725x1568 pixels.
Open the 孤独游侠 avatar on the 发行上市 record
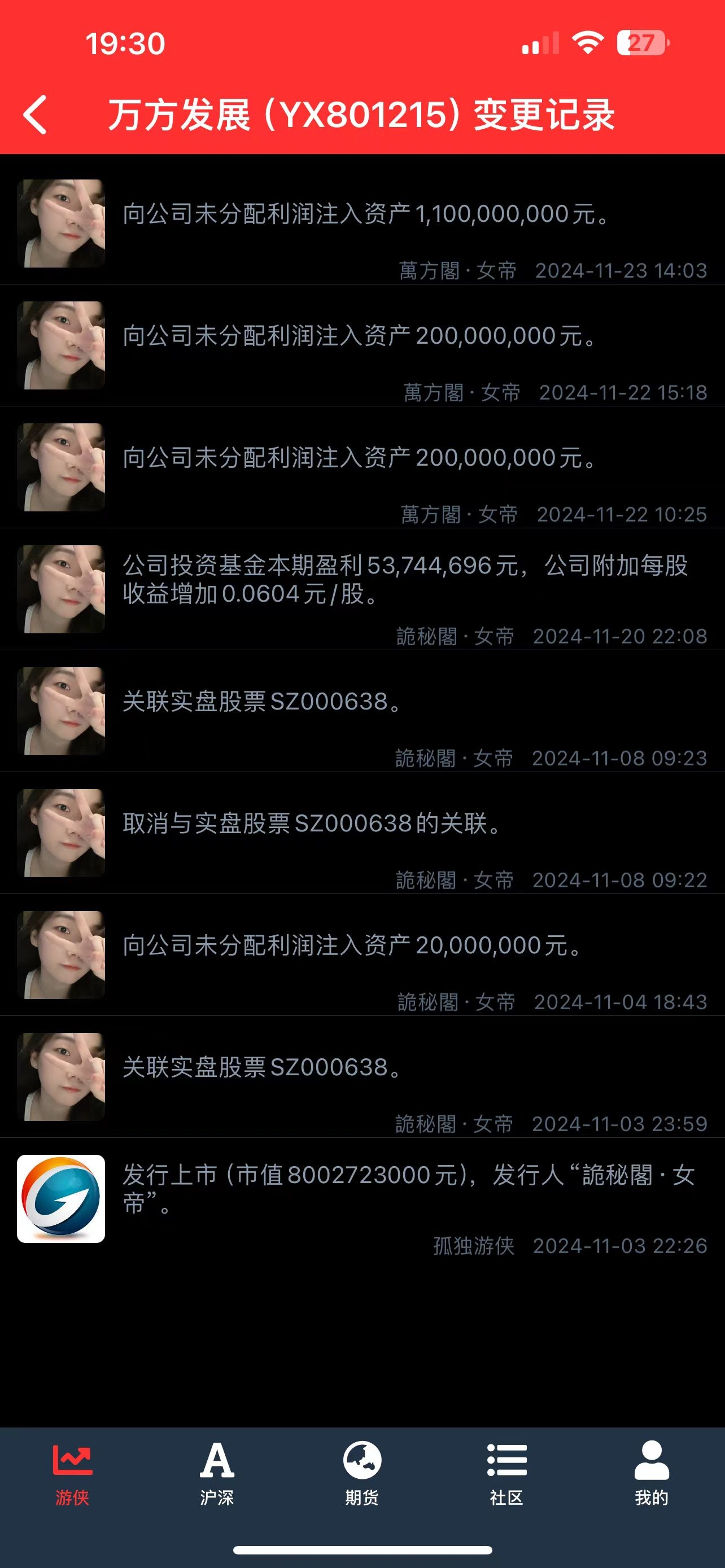61,1198
